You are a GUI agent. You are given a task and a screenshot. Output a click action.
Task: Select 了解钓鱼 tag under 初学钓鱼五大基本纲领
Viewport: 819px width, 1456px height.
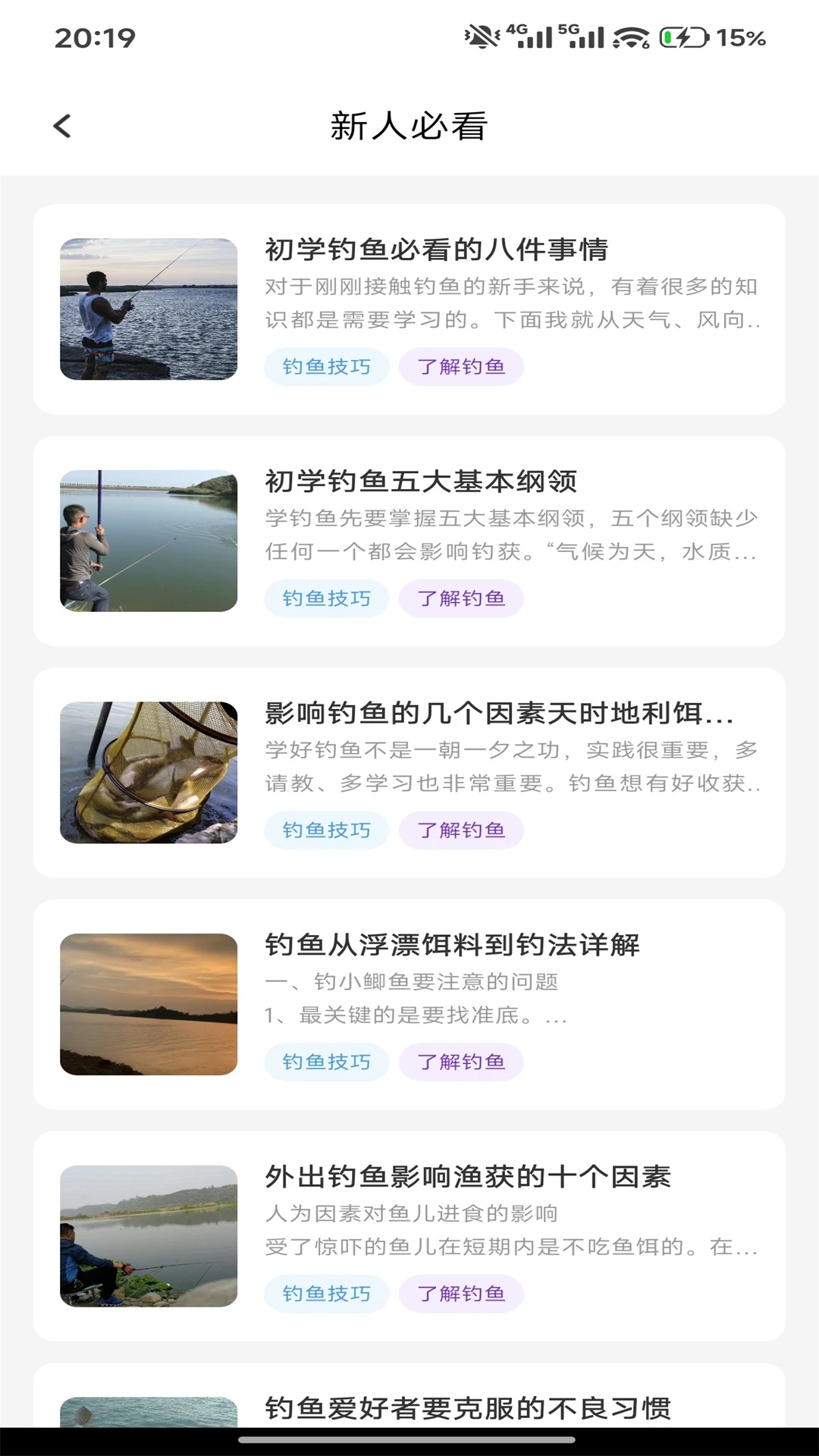click(461, 598)
